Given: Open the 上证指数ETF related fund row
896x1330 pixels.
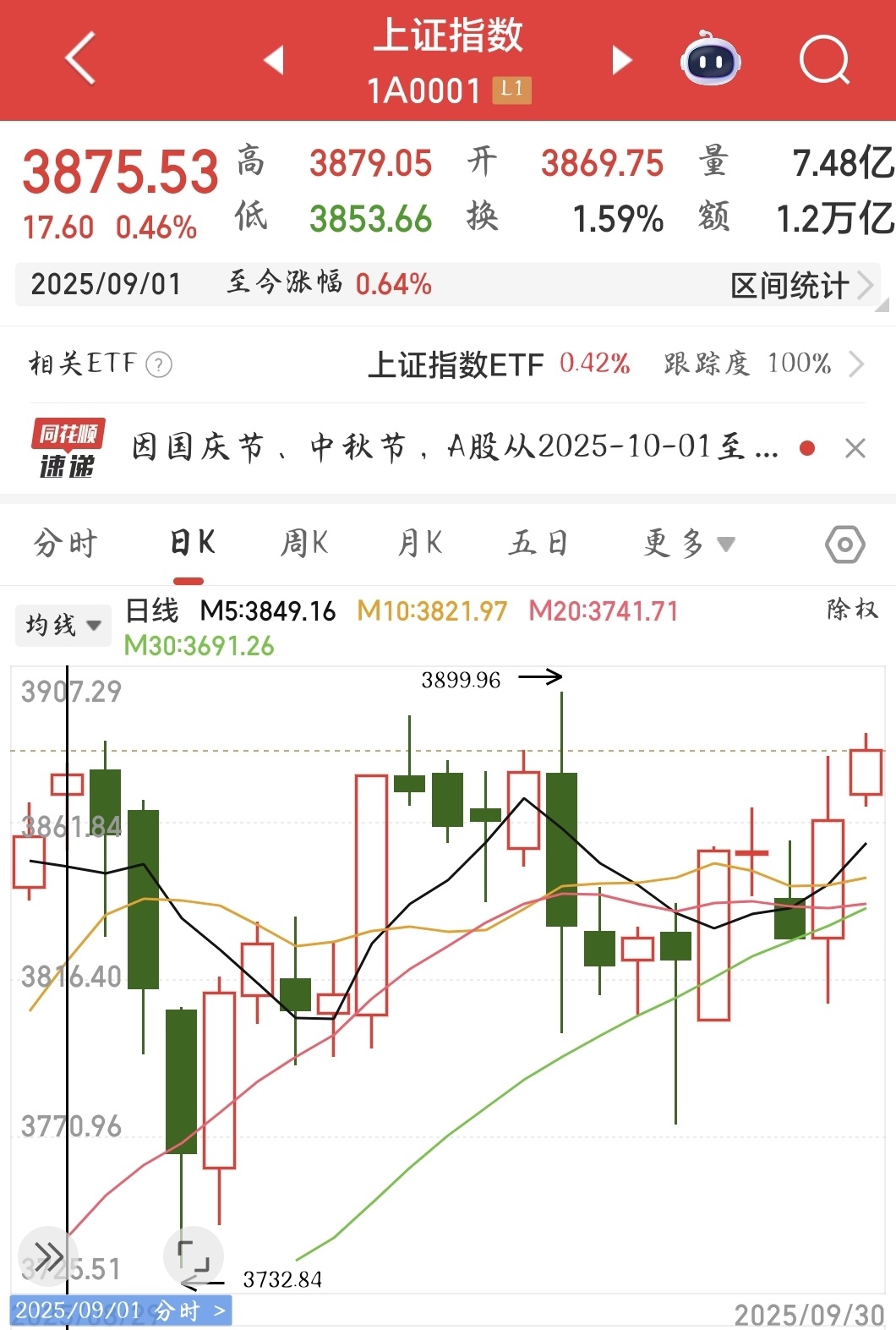Looking at the screenshot, I should [x=499, y=364].
